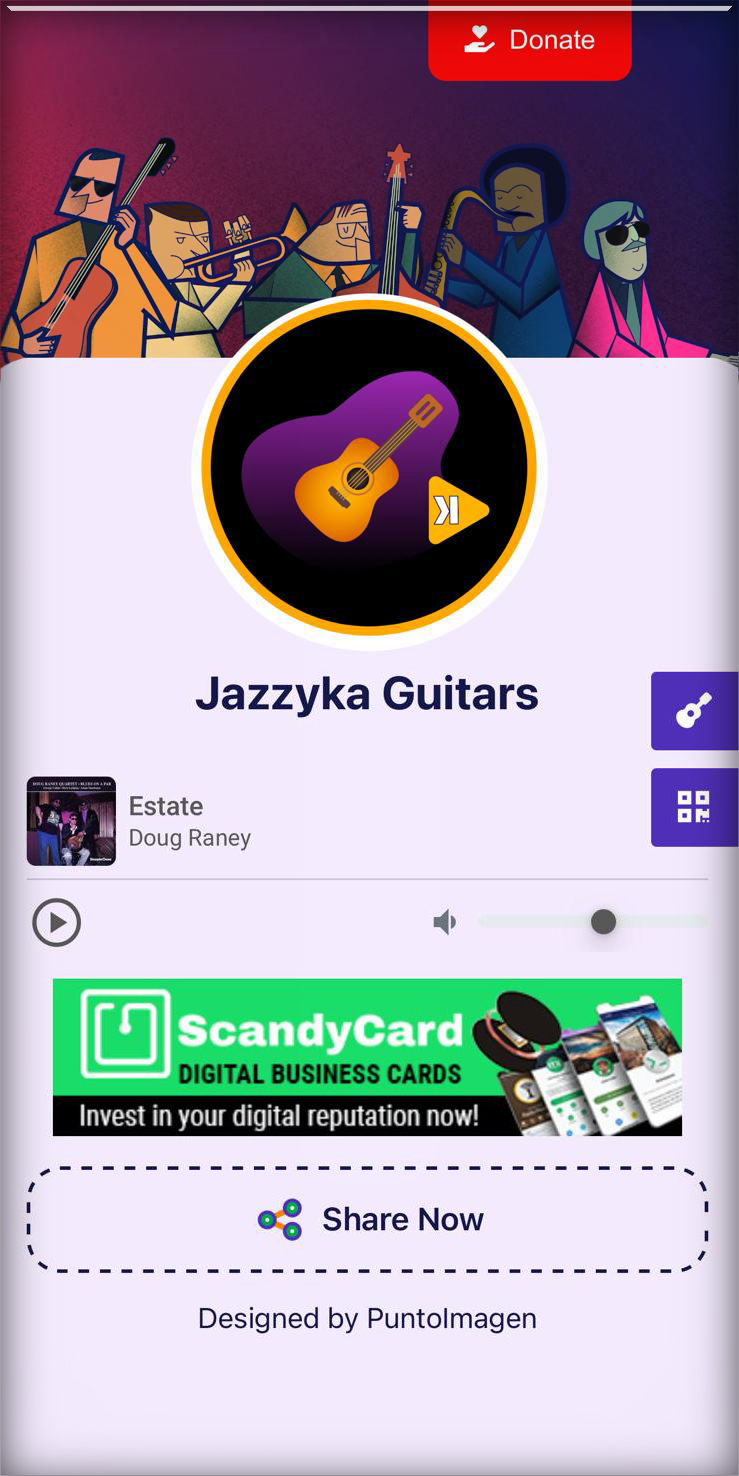Open the Designed by PuntoImagen link
The image size is (739, 1476).
tap(367, 1318)
